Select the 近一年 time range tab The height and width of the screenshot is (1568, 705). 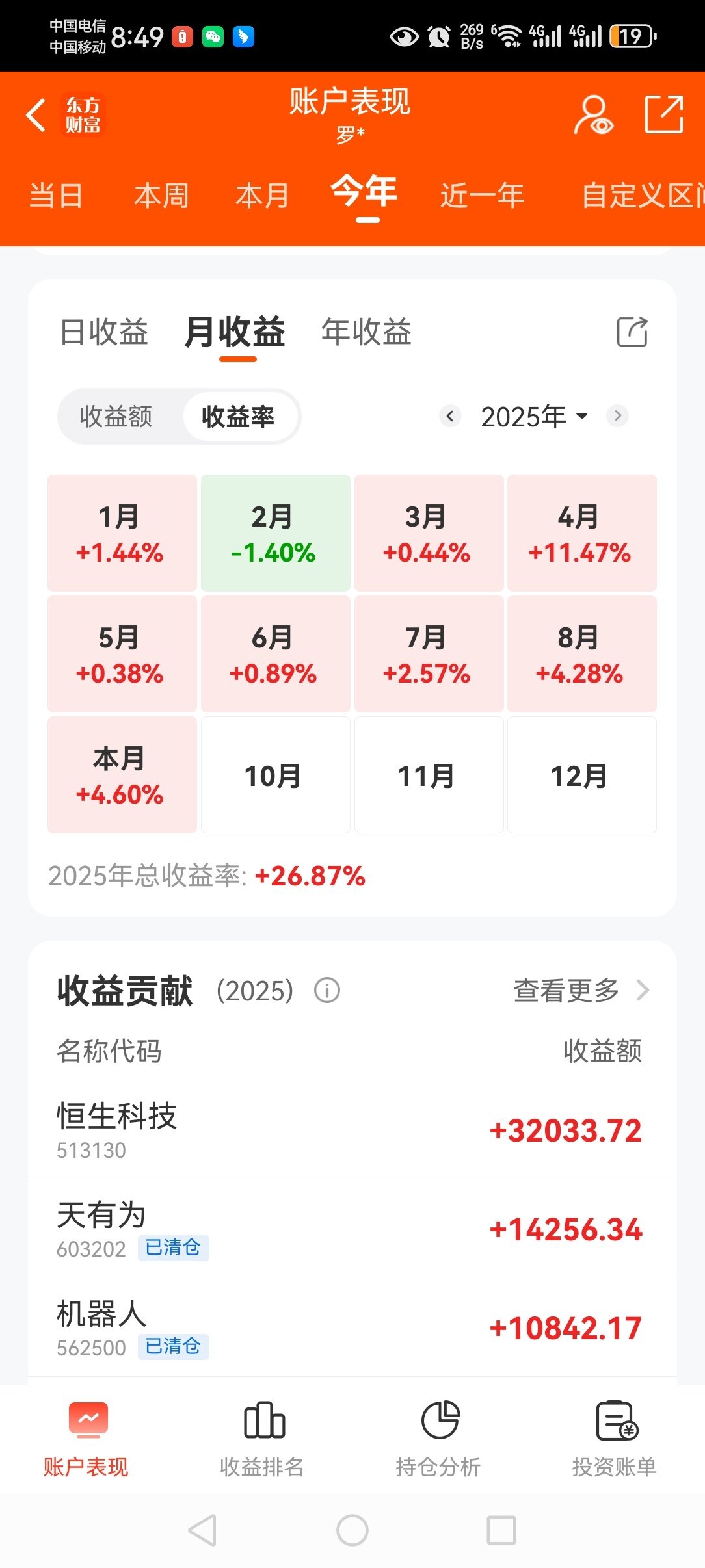click(x=482, y=196)
